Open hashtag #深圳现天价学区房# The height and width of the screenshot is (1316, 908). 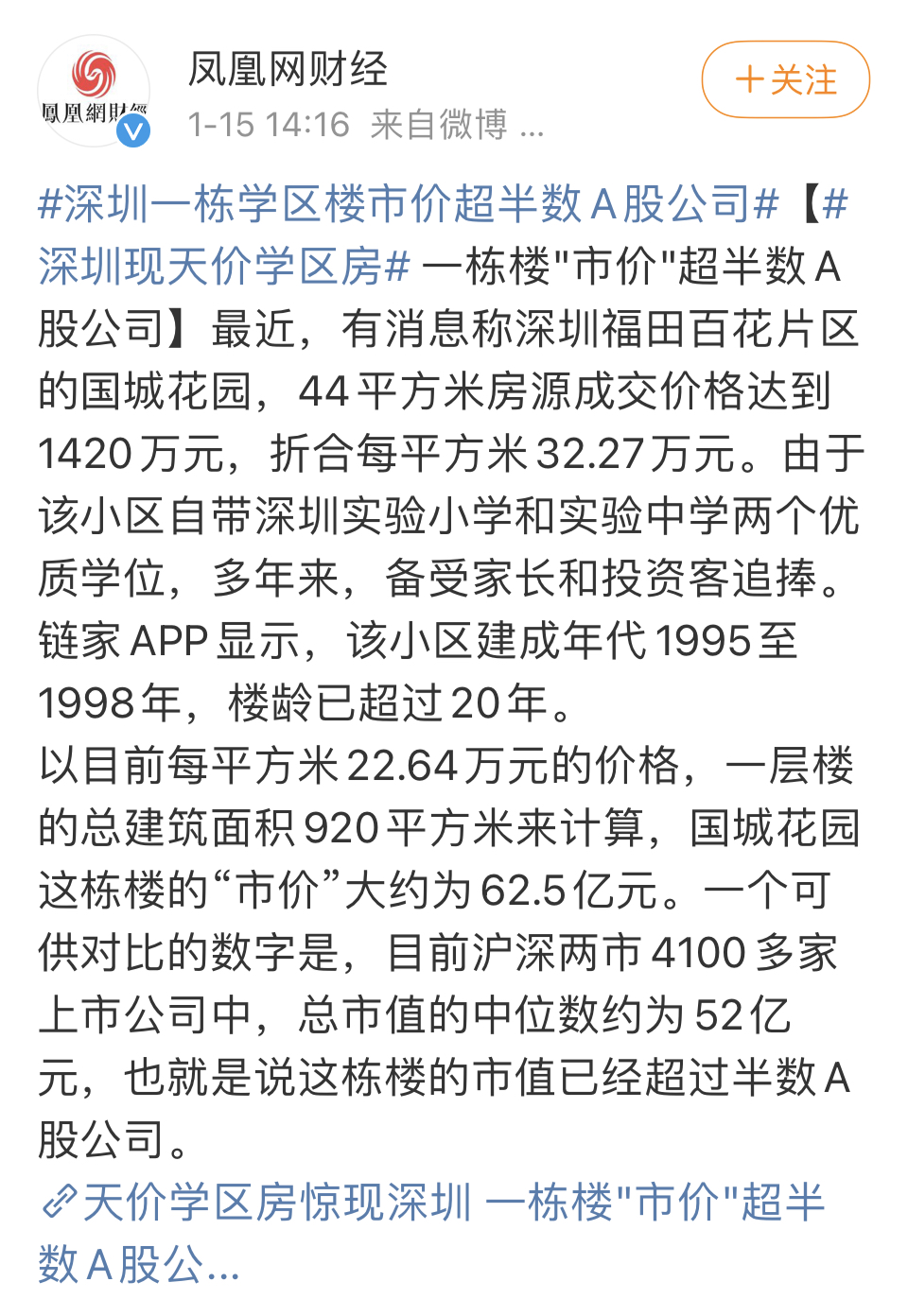pos(224,266)
